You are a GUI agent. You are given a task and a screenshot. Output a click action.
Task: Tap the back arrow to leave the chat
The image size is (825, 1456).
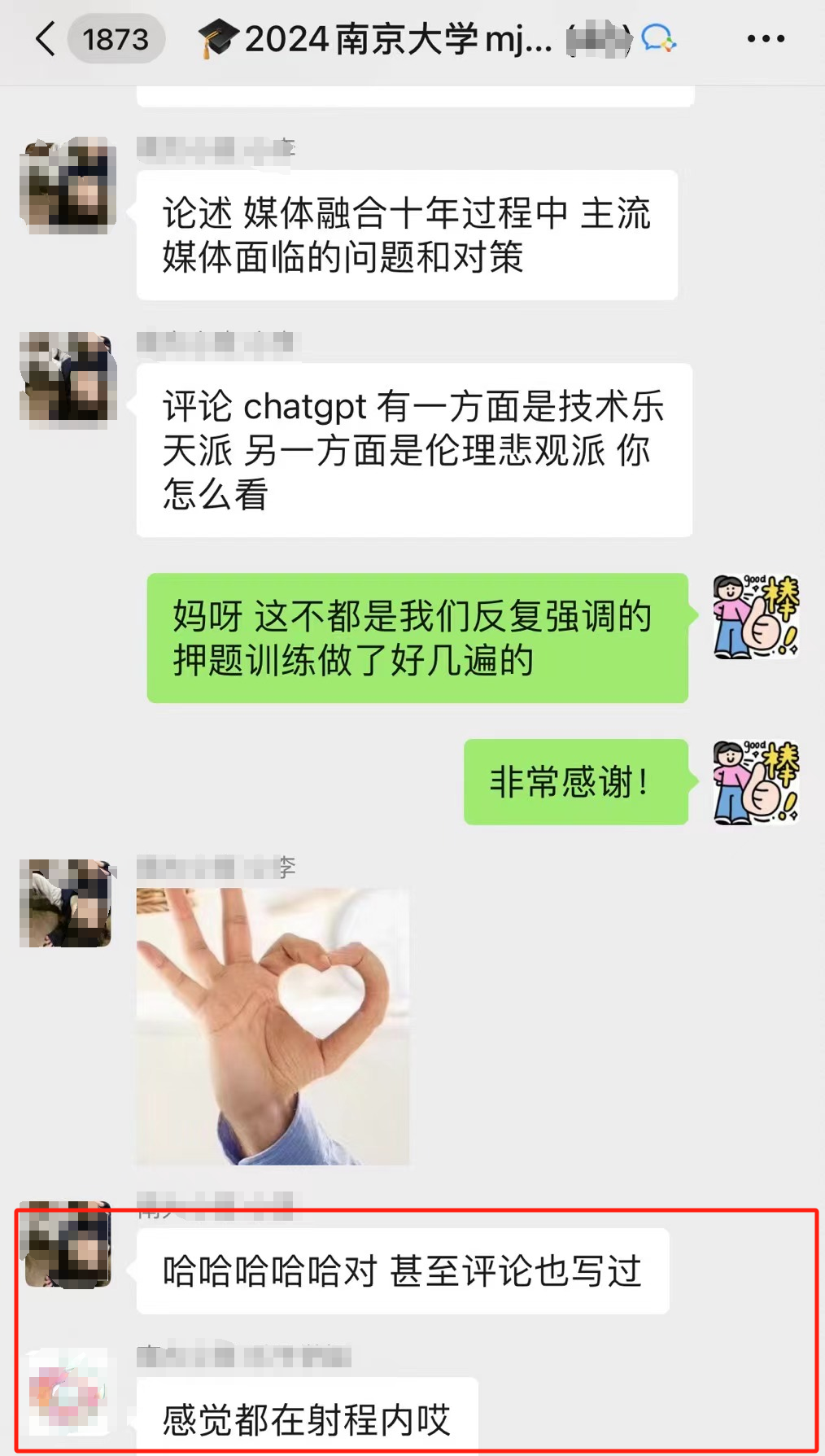coord(45,38)
